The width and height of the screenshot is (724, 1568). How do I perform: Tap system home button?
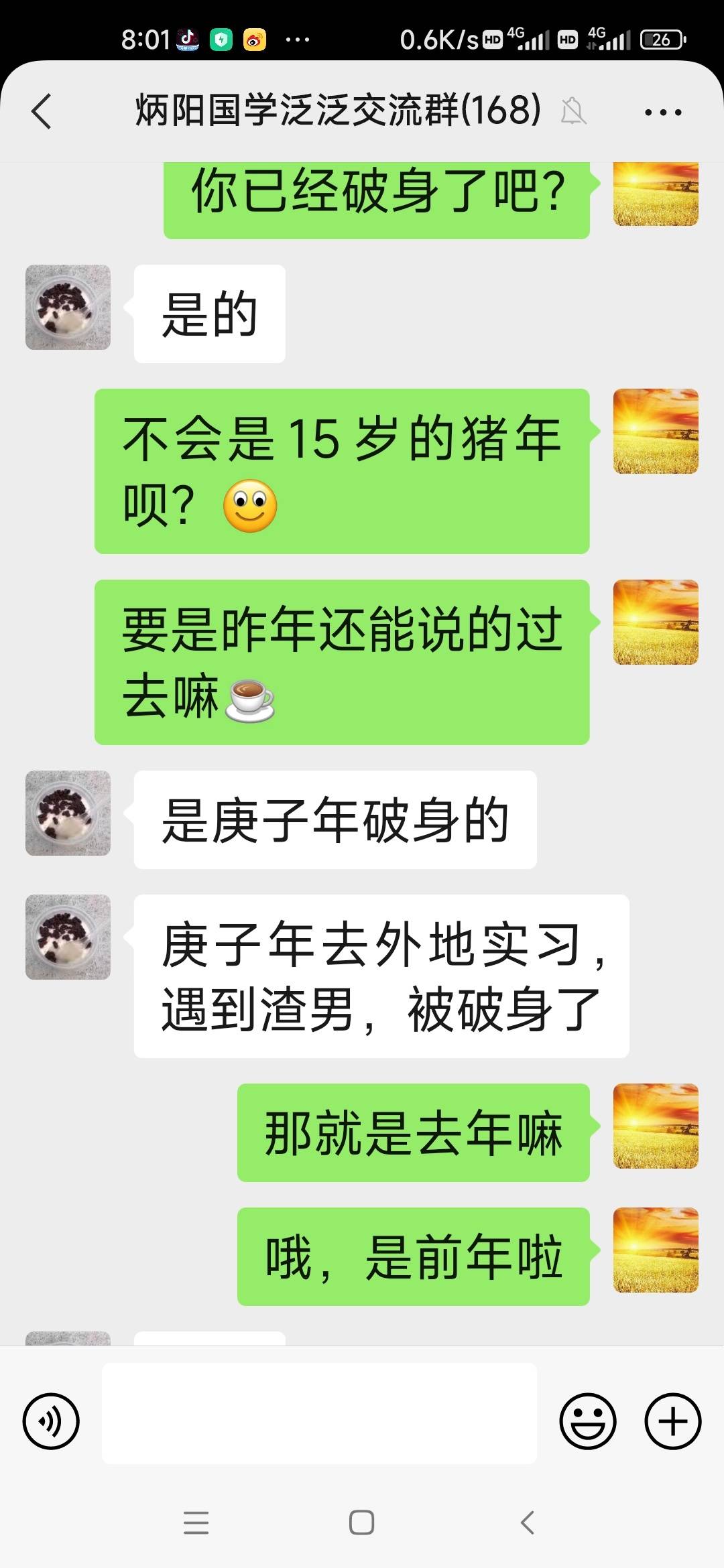tap(361, 1522)
